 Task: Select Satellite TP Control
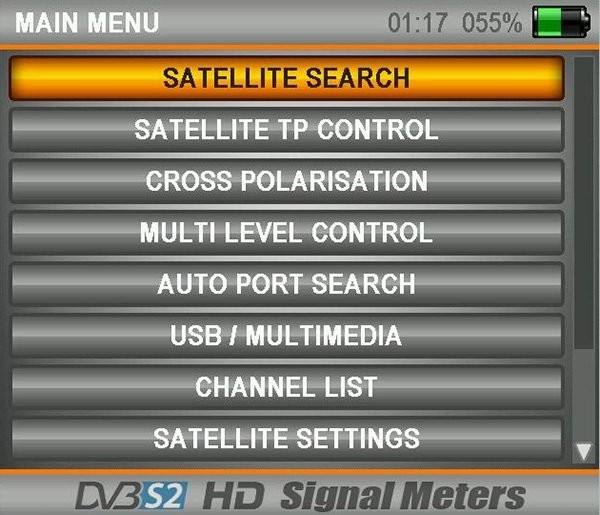[x=286, y=130]
